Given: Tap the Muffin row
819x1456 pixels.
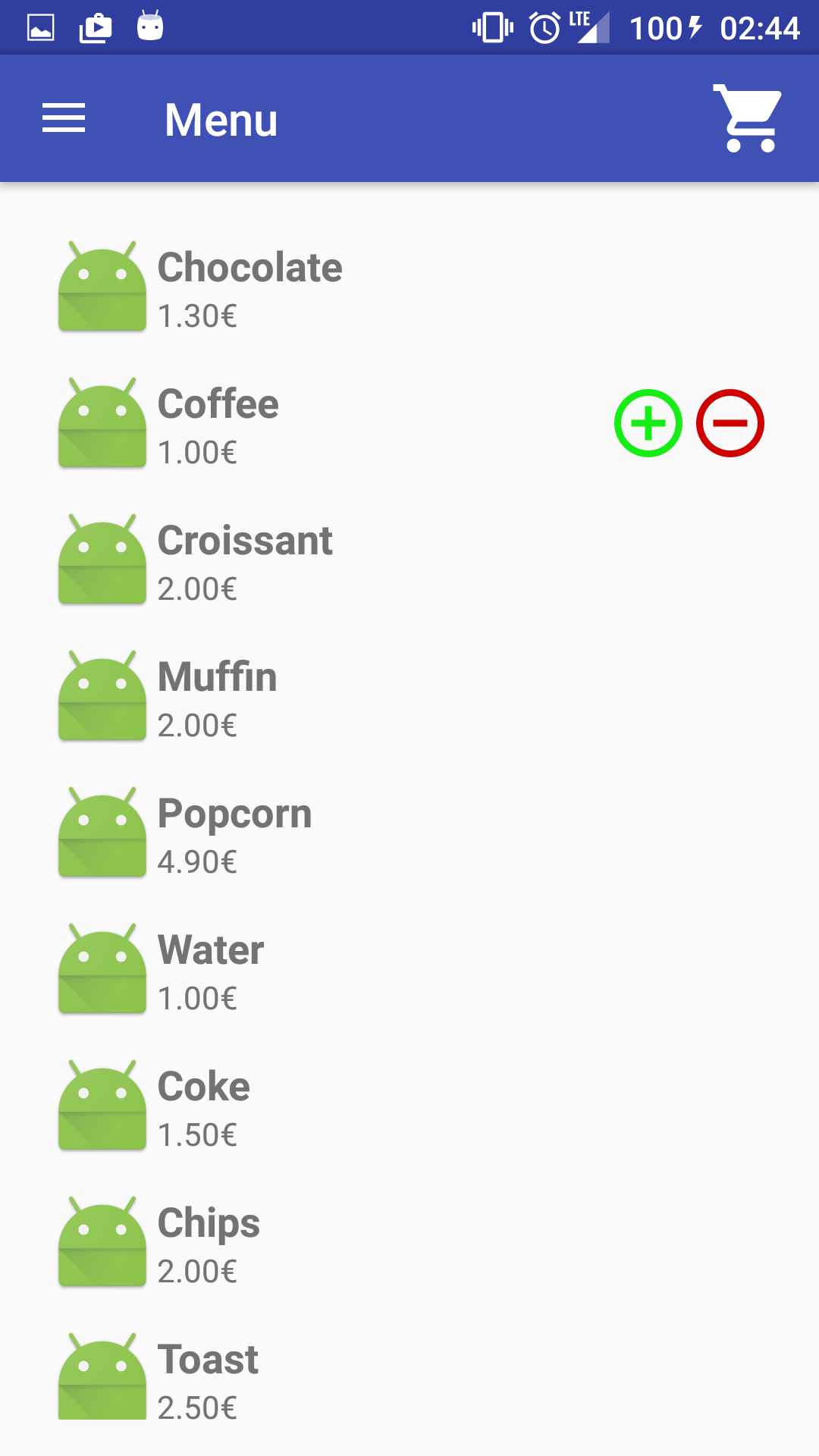Looking at the screenshot, I should pos(218,698).
